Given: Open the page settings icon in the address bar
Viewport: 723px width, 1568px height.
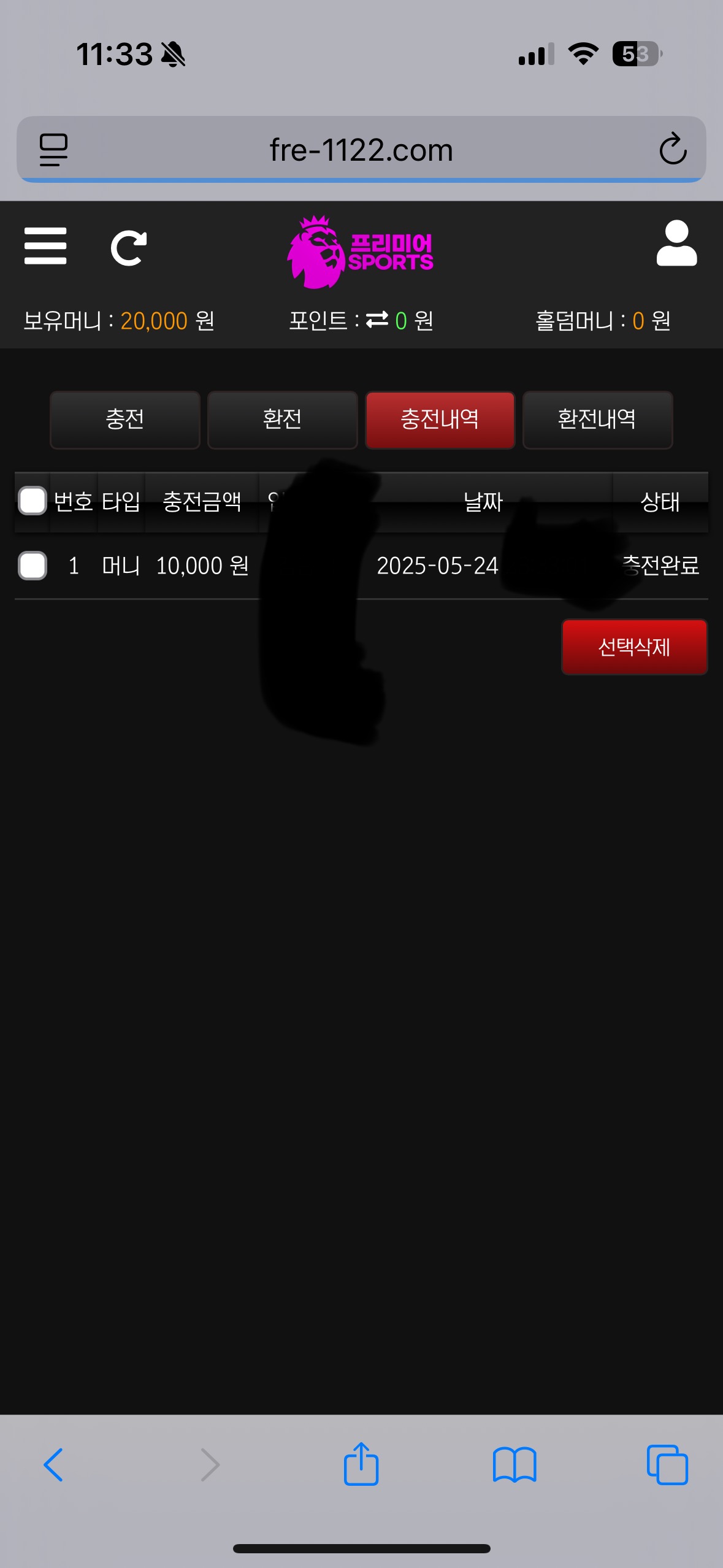Looking at the screenshot, I should (53, 150).
